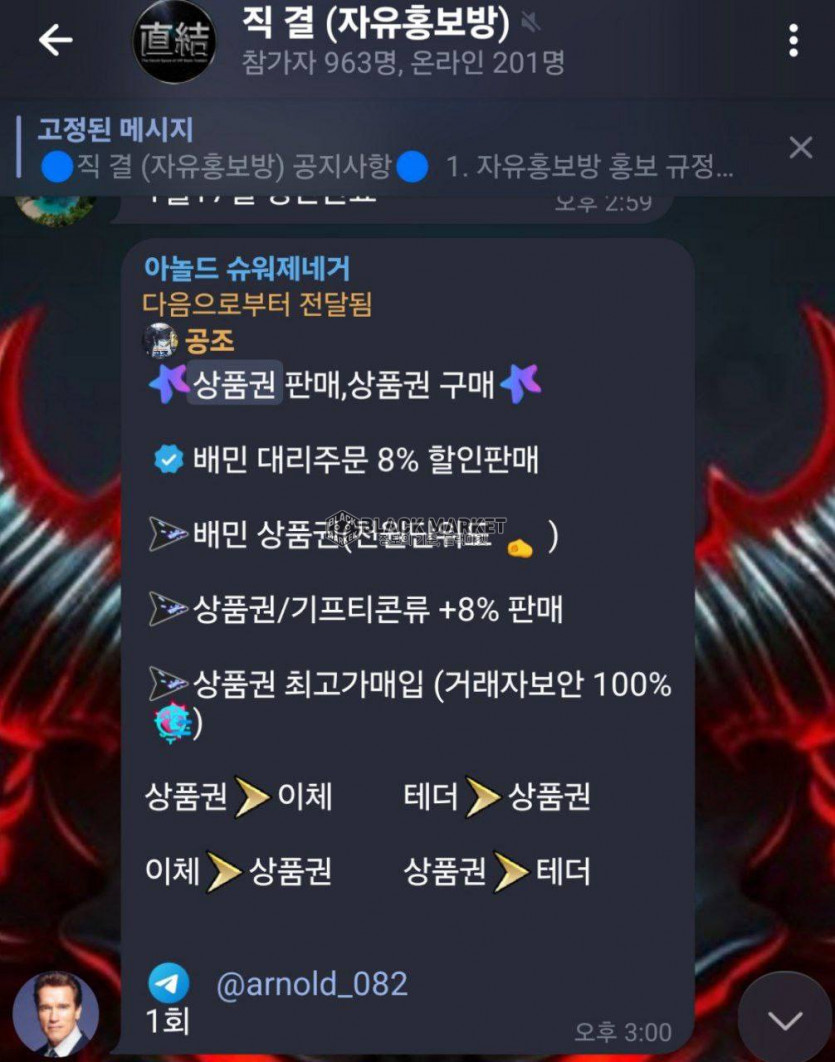835x1062 pixels.
Task: Dismiss the pinned message banner
Action: pyautogui.click(x=800, y=148)
